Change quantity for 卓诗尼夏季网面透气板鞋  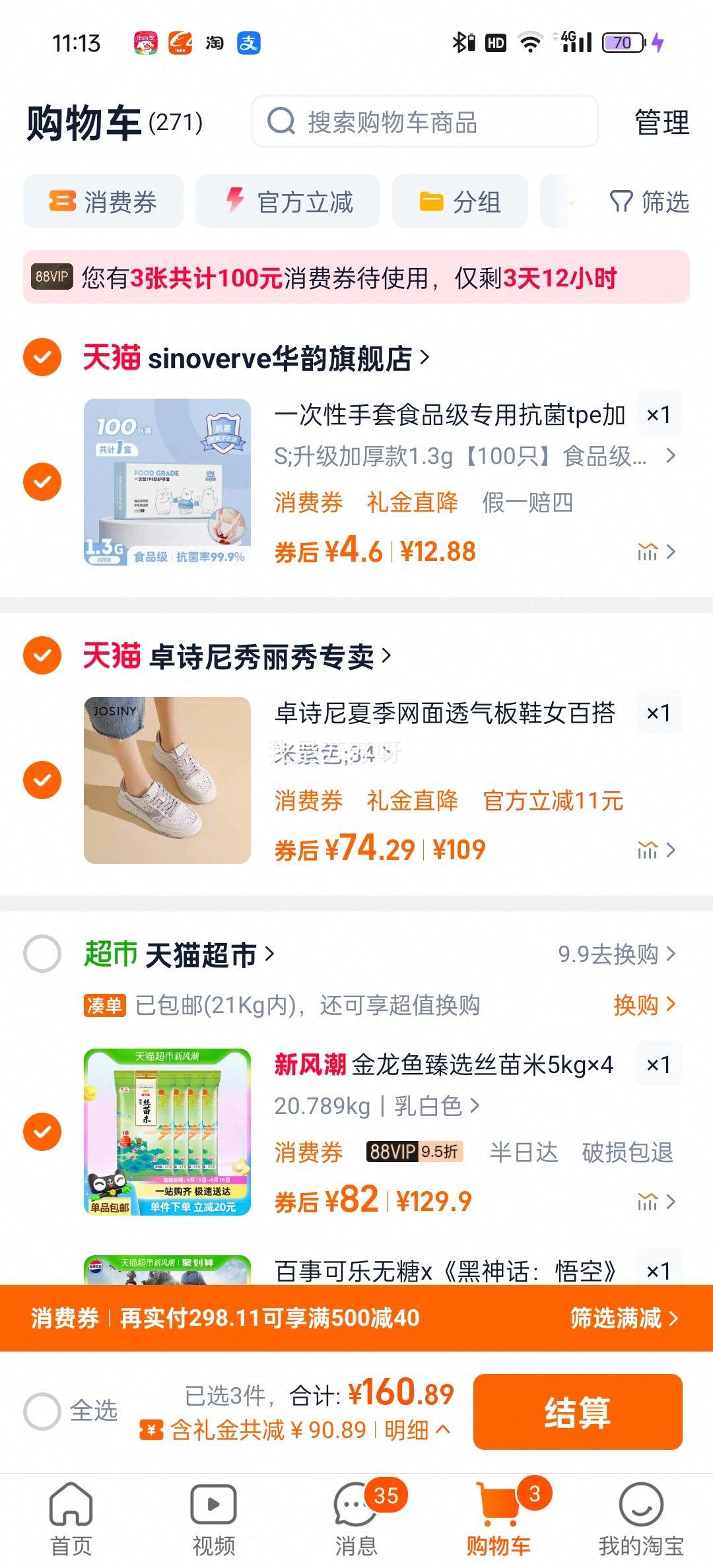point(659,713)
